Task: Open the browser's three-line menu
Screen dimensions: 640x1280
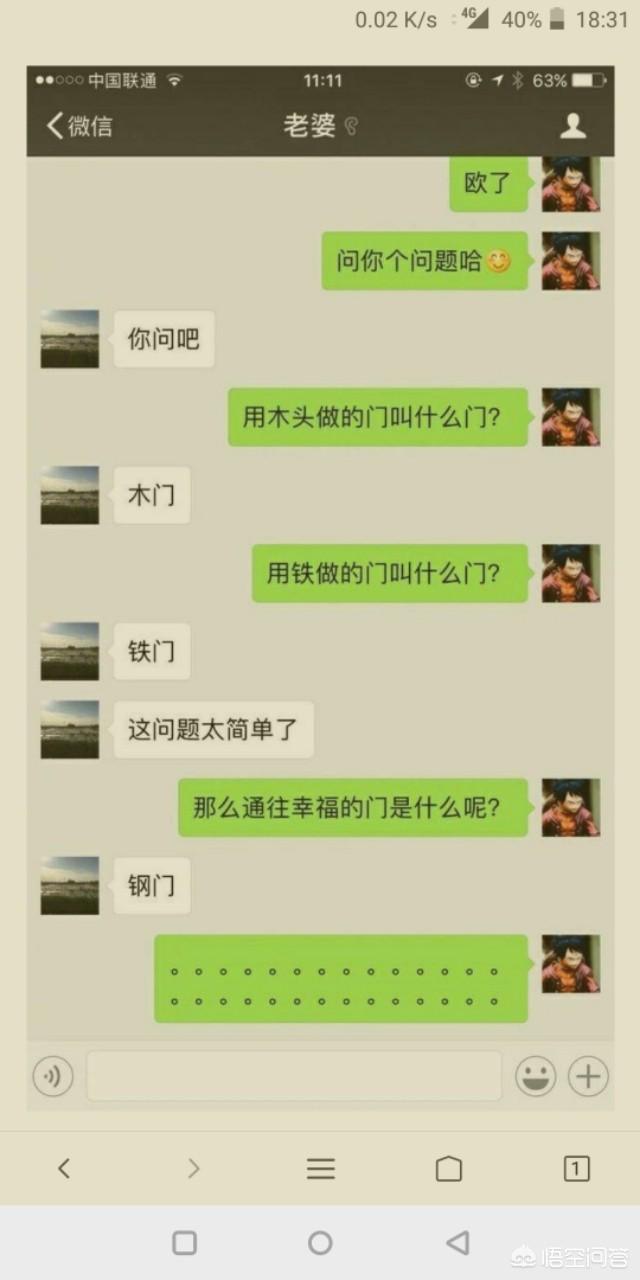Action: point(320,1168)
